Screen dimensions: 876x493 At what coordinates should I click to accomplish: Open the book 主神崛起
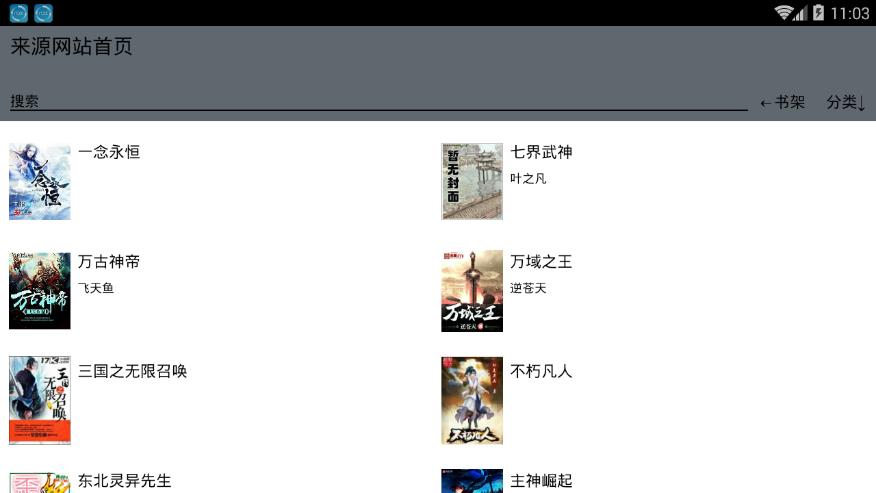pos(541,480)
